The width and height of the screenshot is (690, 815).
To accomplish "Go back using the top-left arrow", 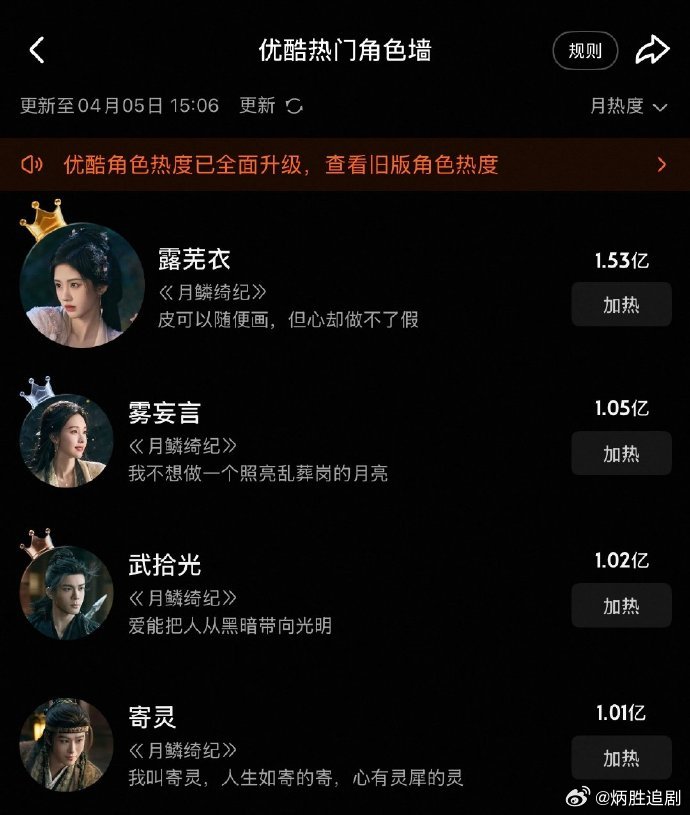I will point(37,50).
